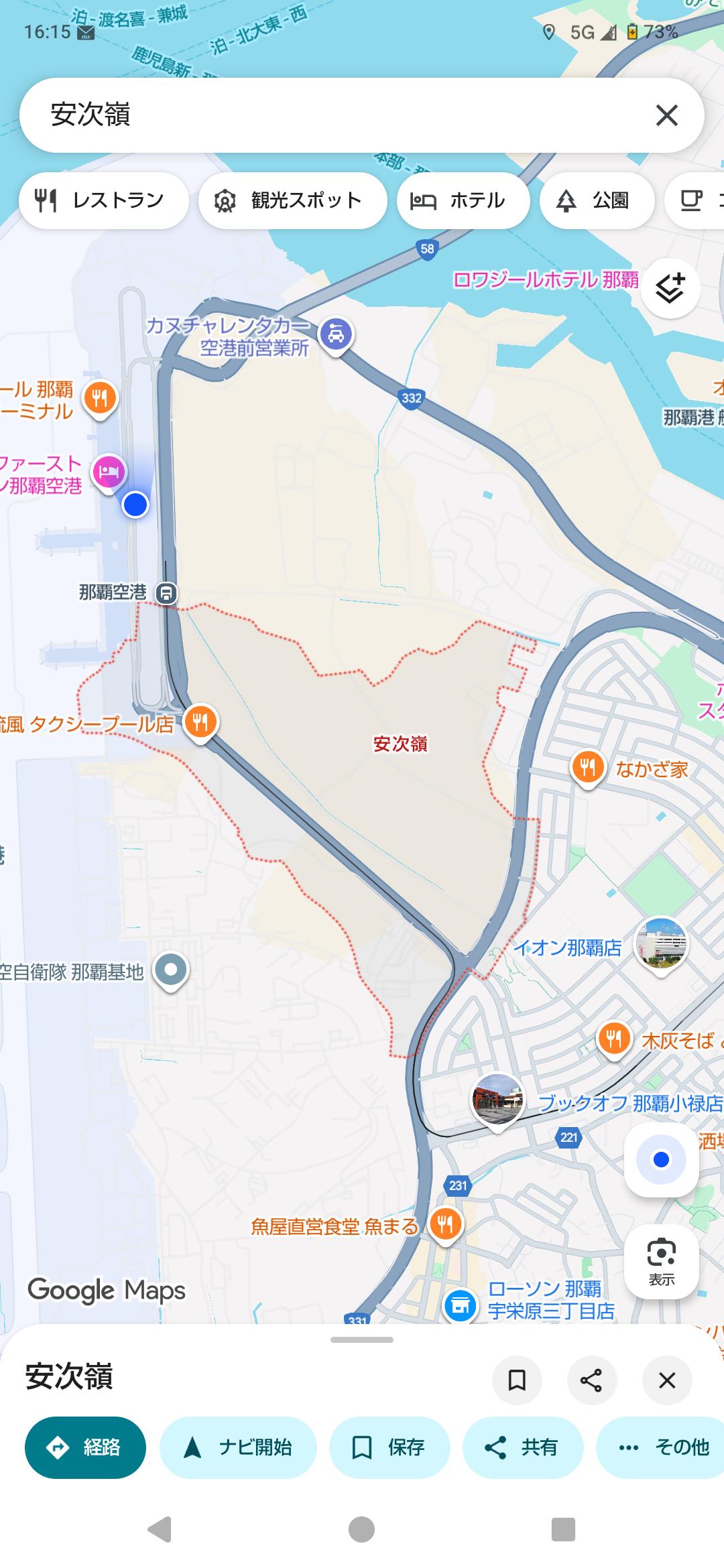Select the 観光スポット filter chip
This screenshot has height=1568, width=724.
tap(292, 200)
